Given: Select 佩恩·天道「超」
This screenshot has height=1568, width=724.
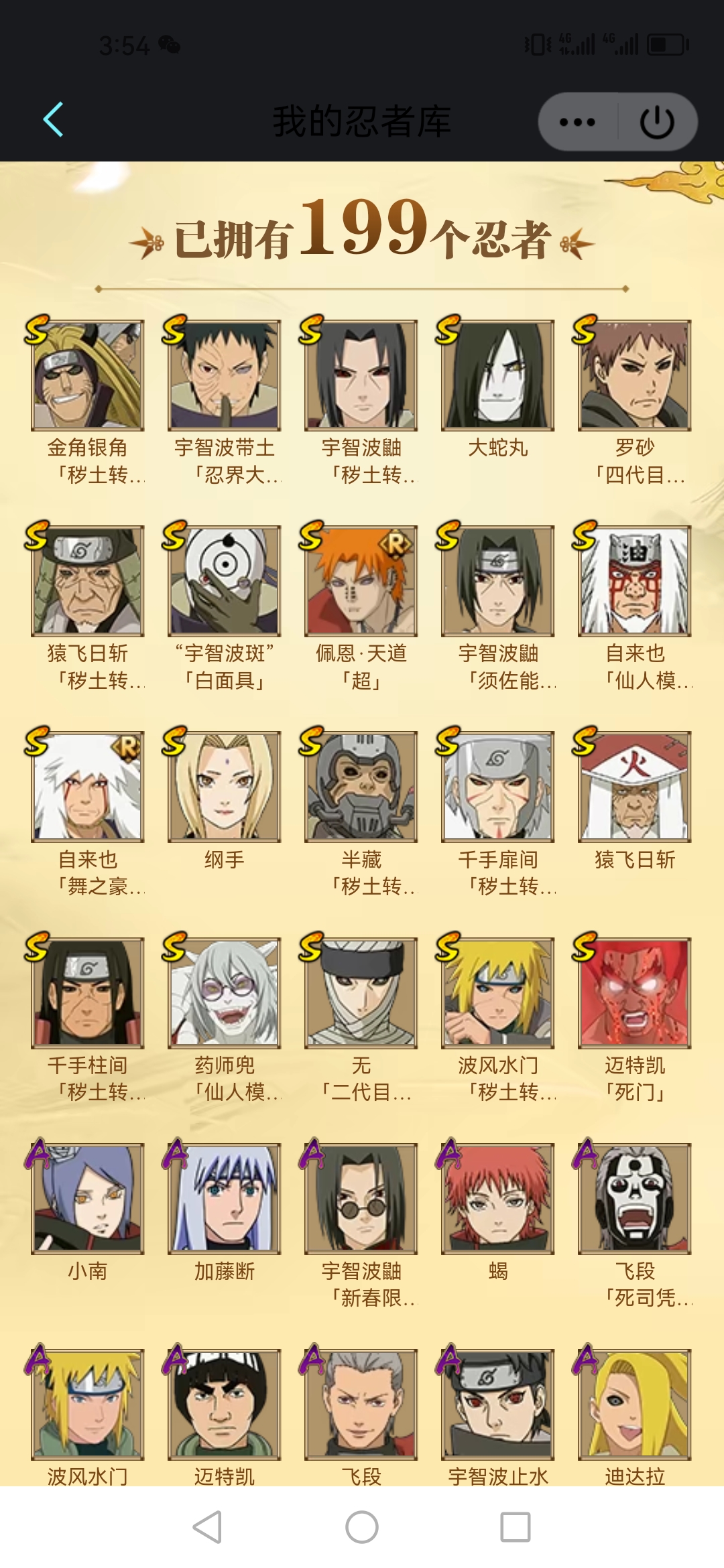Looking at the screenshot, I should point(361,581).
